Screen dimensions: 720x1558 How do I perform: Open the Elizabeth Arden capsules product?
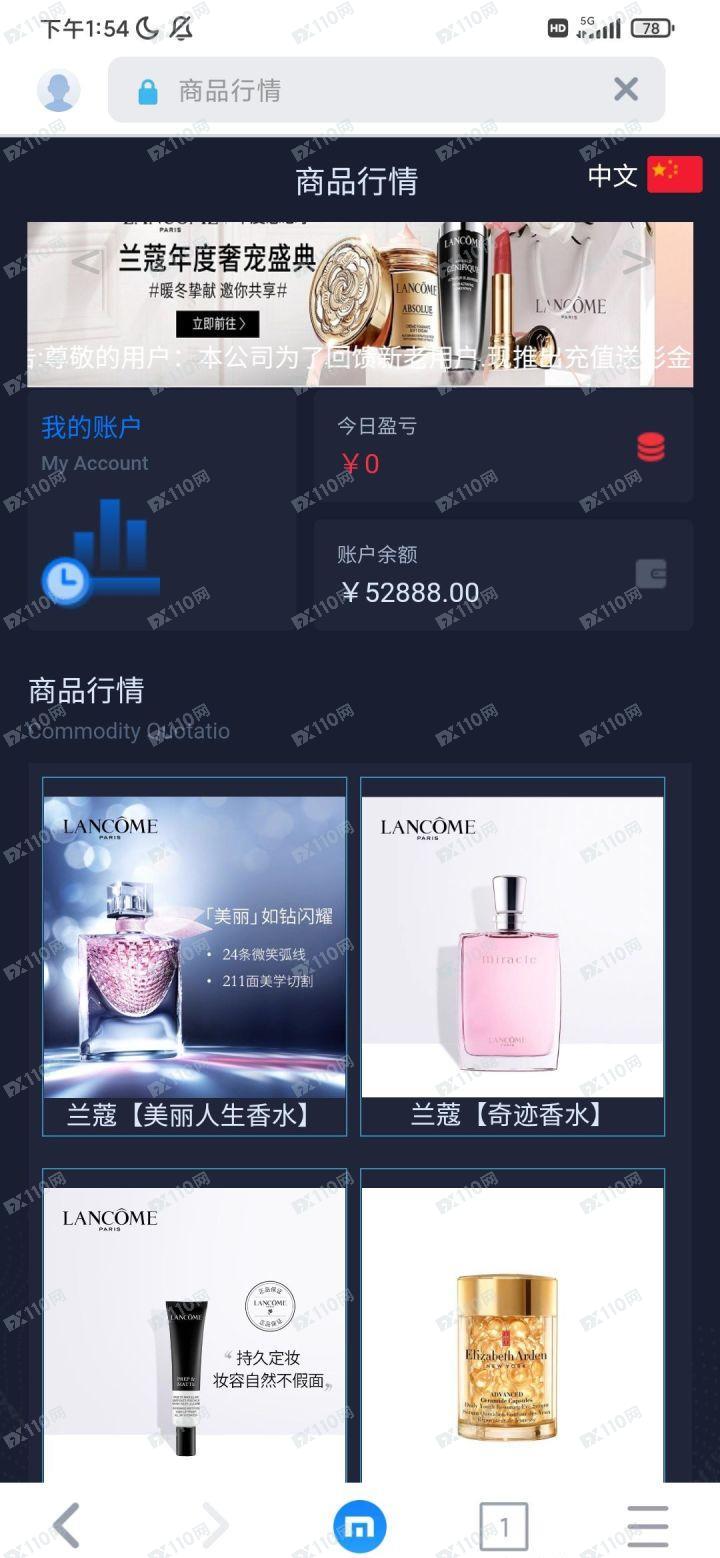512,1330
